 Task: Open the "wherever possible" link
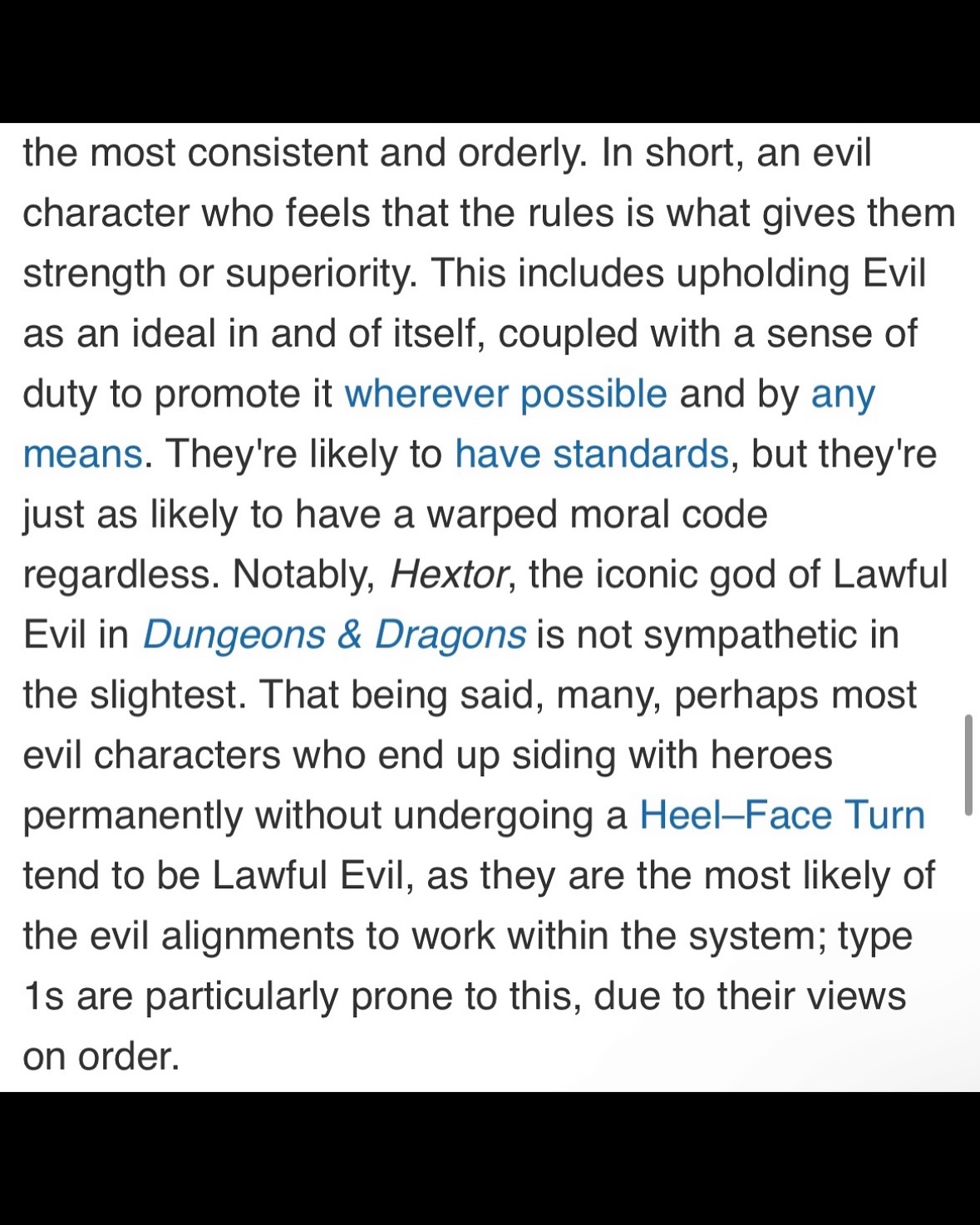click(x=505, y=393)
